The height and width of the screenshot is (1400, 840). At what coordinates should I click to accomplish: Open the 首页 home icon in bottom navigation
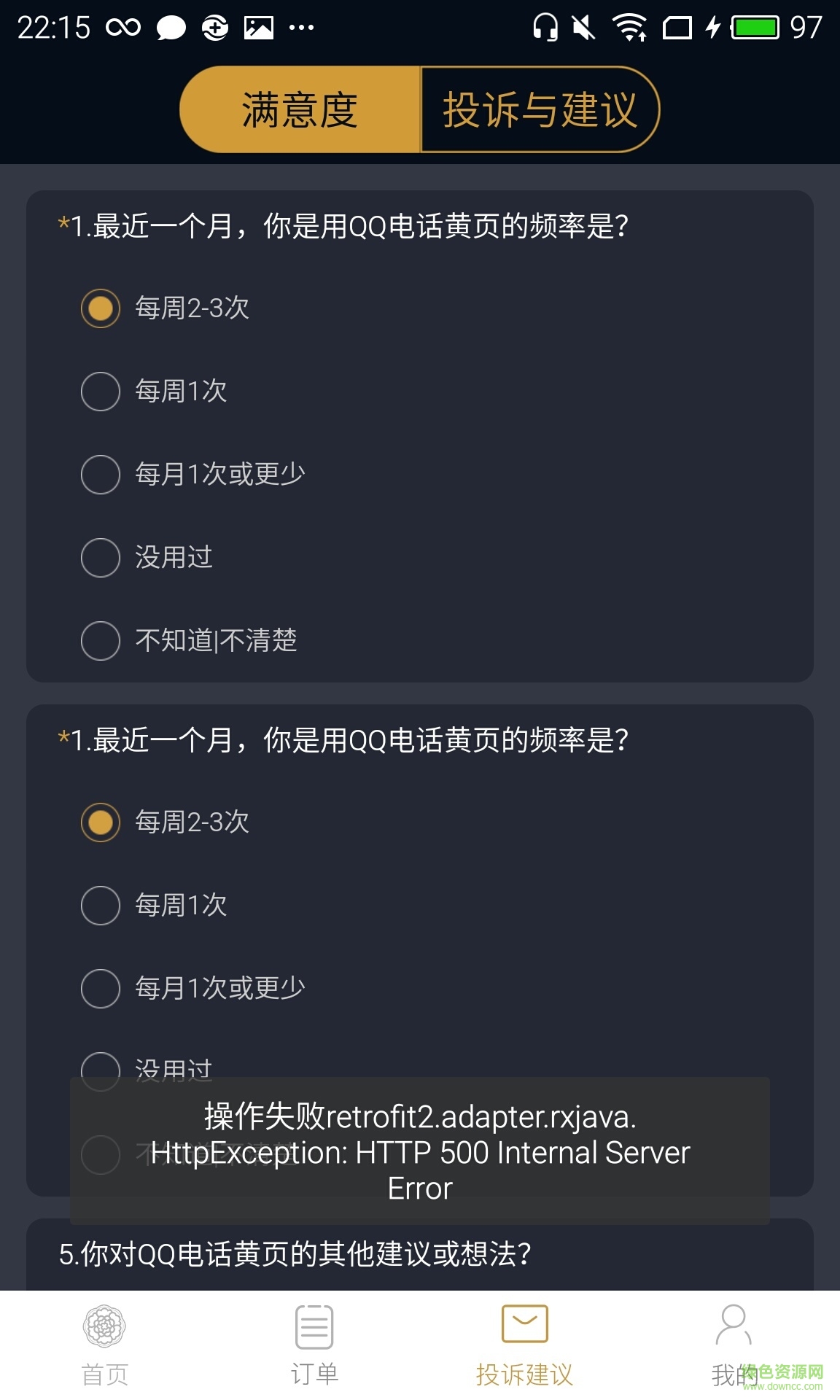point(104,1329)
